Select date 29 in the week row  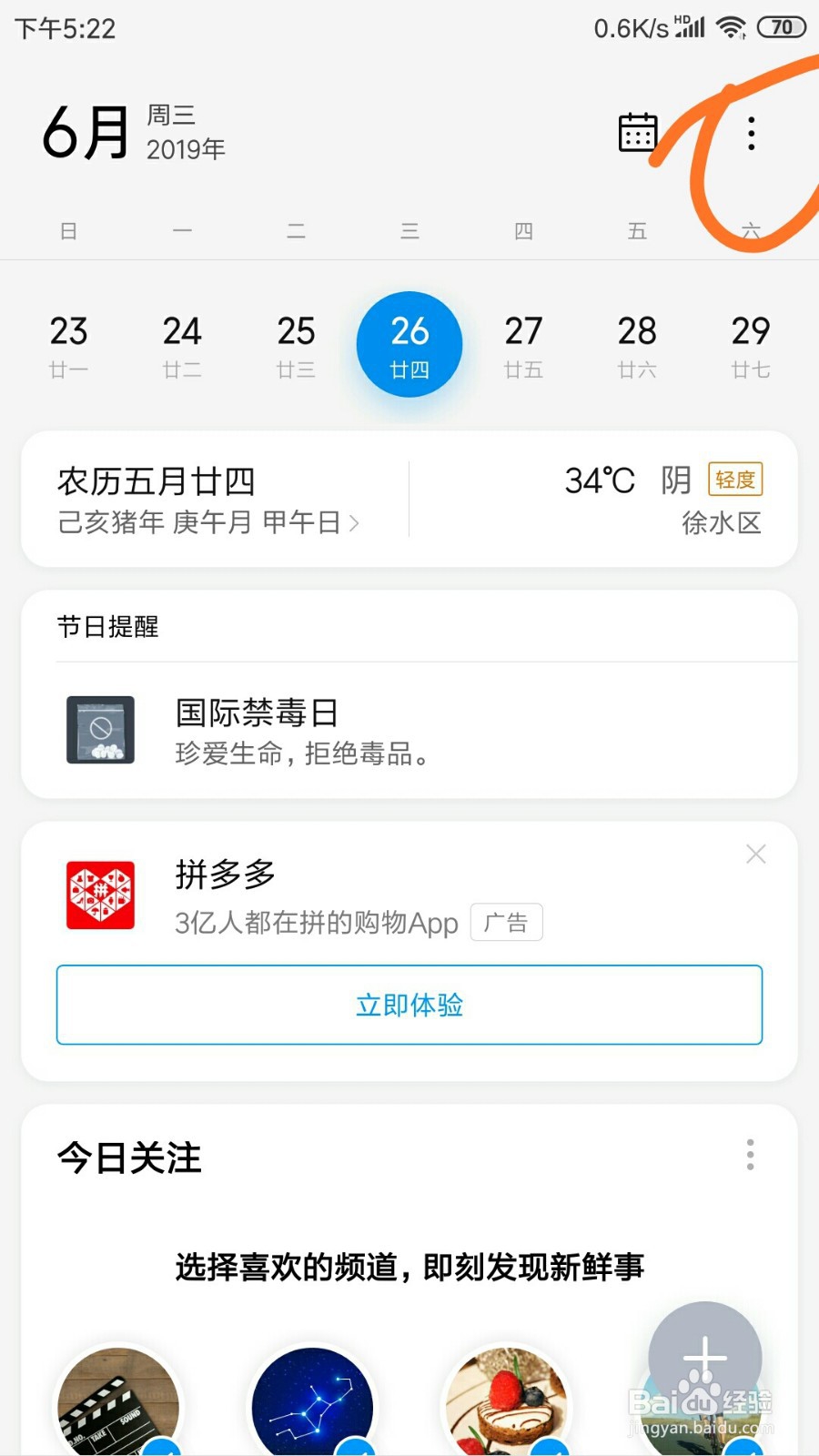(751, 345)
